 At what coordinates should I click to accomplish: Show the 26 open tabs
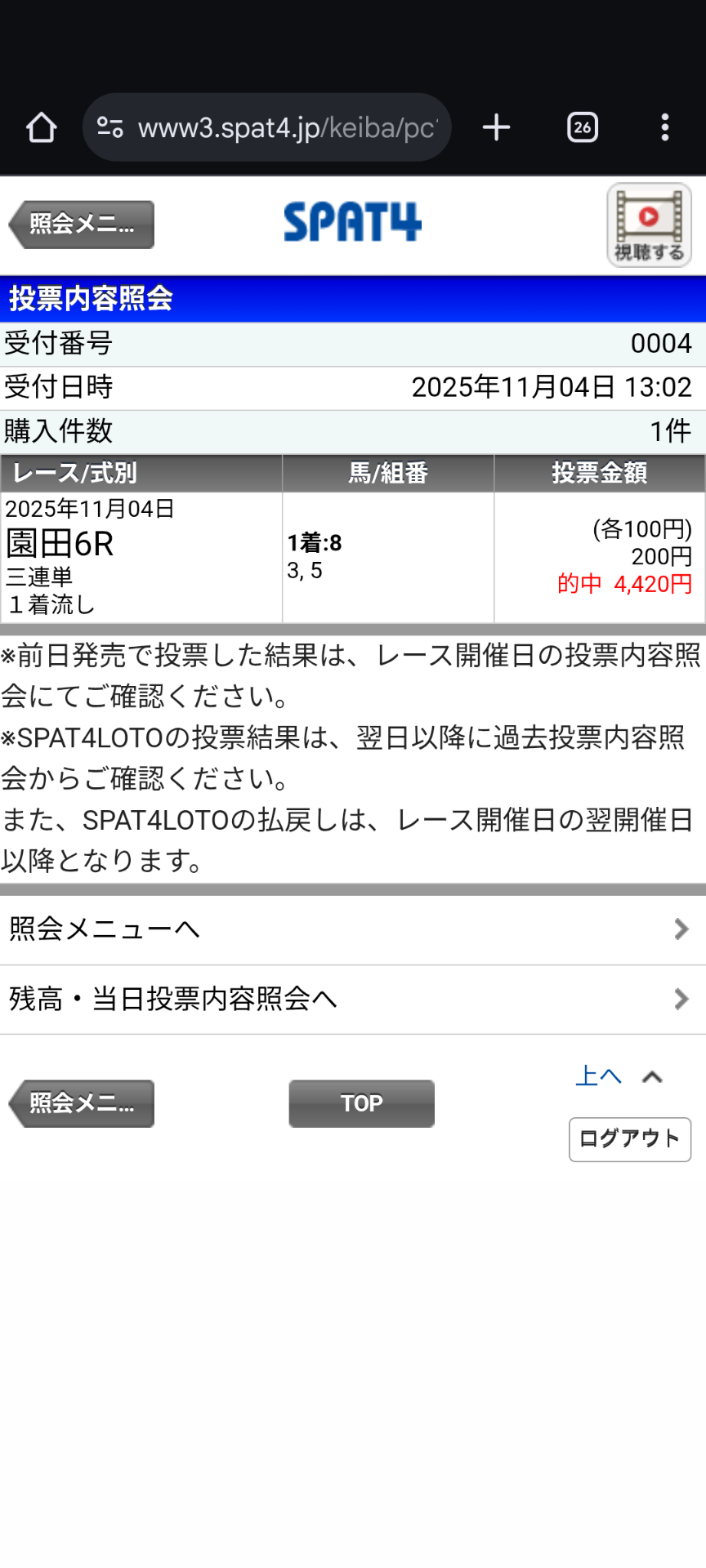[x=582, y=127]
